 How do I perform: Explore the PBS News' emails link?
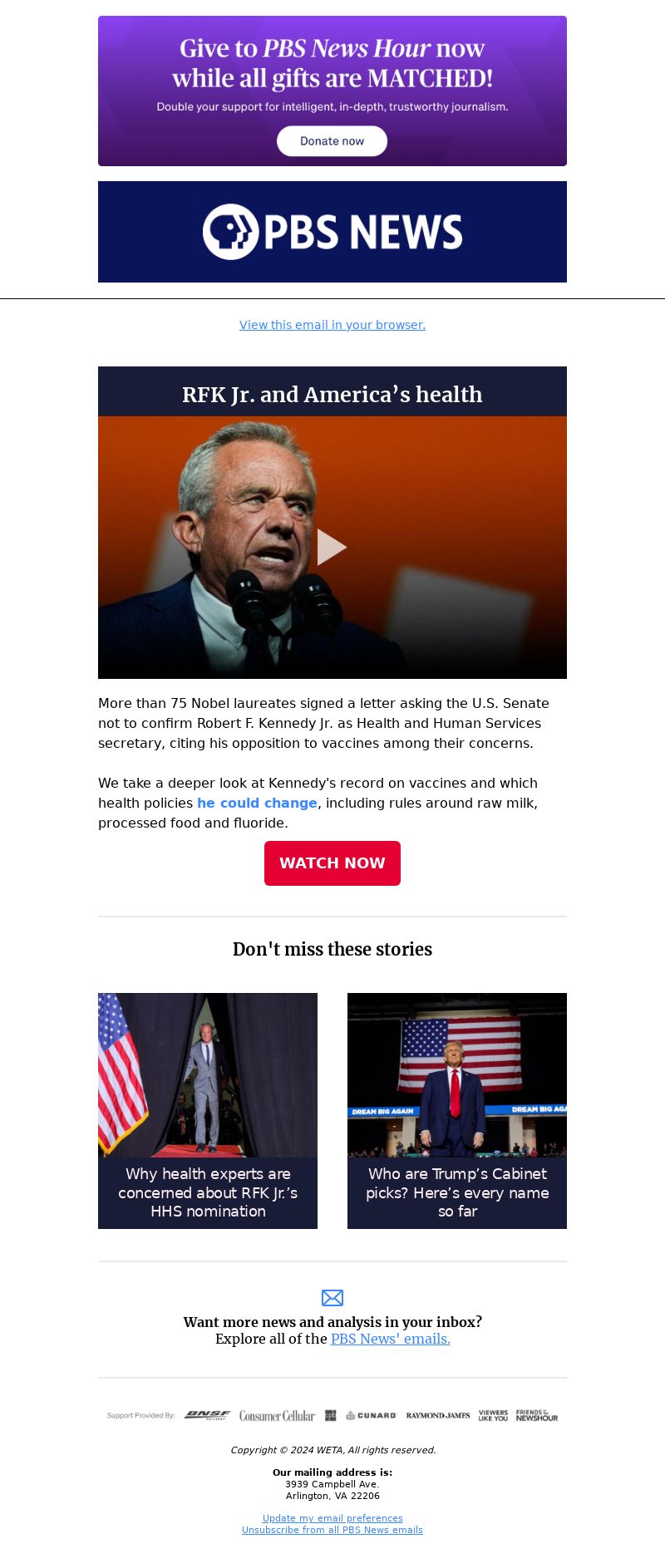coord(390,1339)
